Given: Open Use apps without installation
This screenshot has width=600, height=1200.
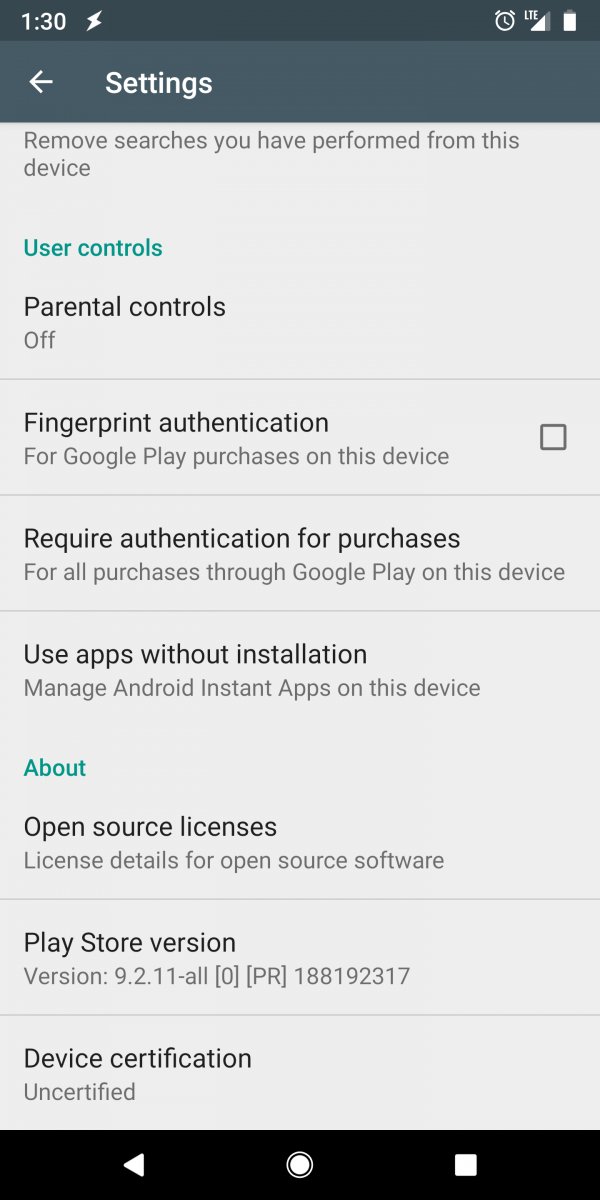Looking at the screenshot, I should coord(300,670).
